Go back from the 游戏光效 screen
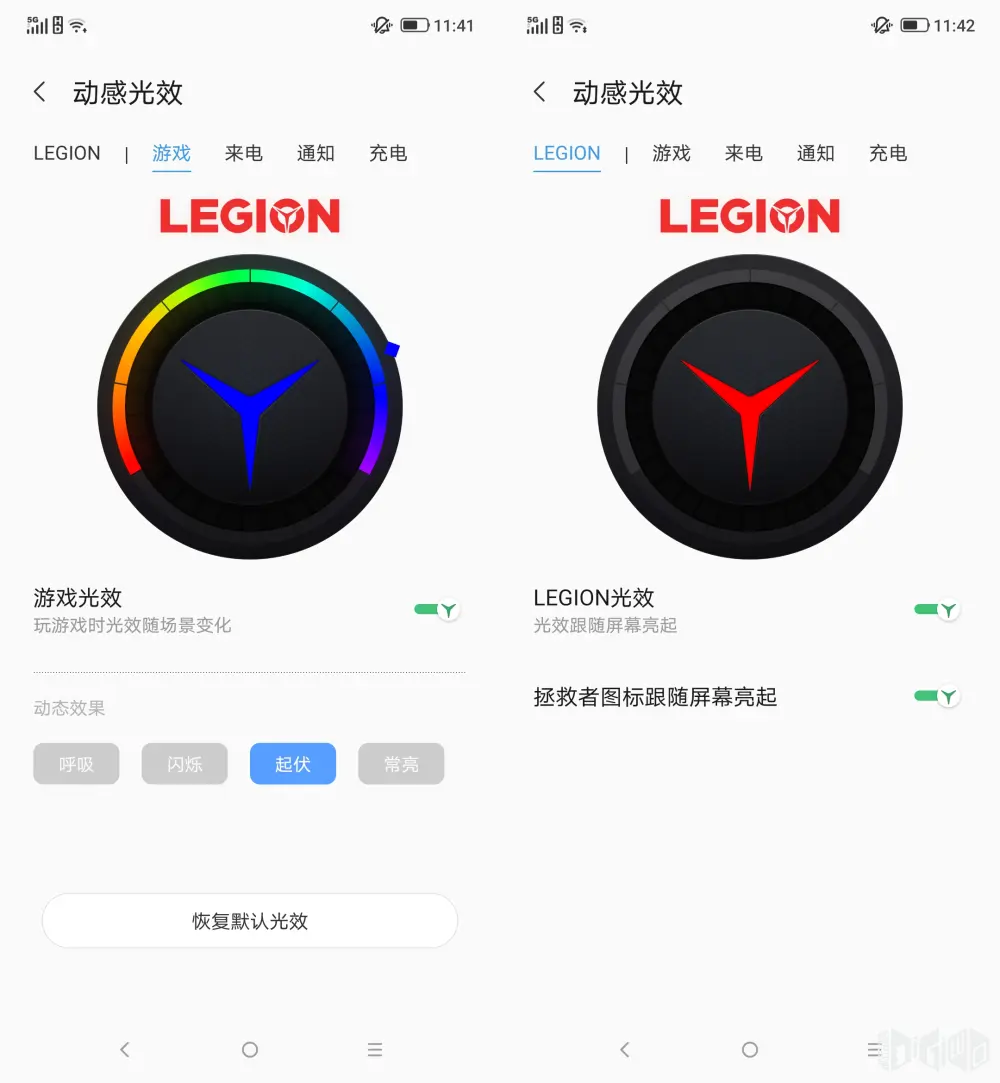Viewport: 1000px width, 1083px height. click(40, 93)
